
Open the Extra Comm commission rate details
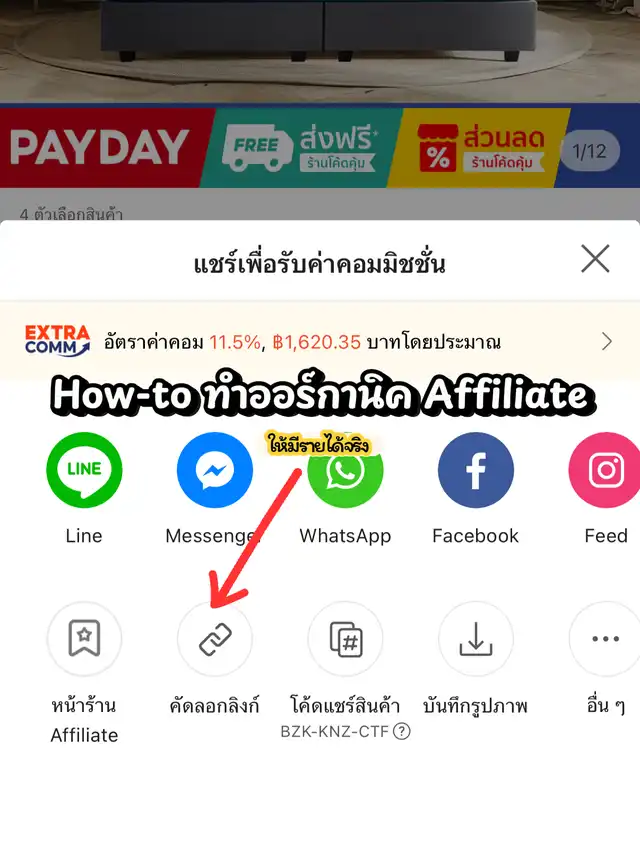[320, 342]
